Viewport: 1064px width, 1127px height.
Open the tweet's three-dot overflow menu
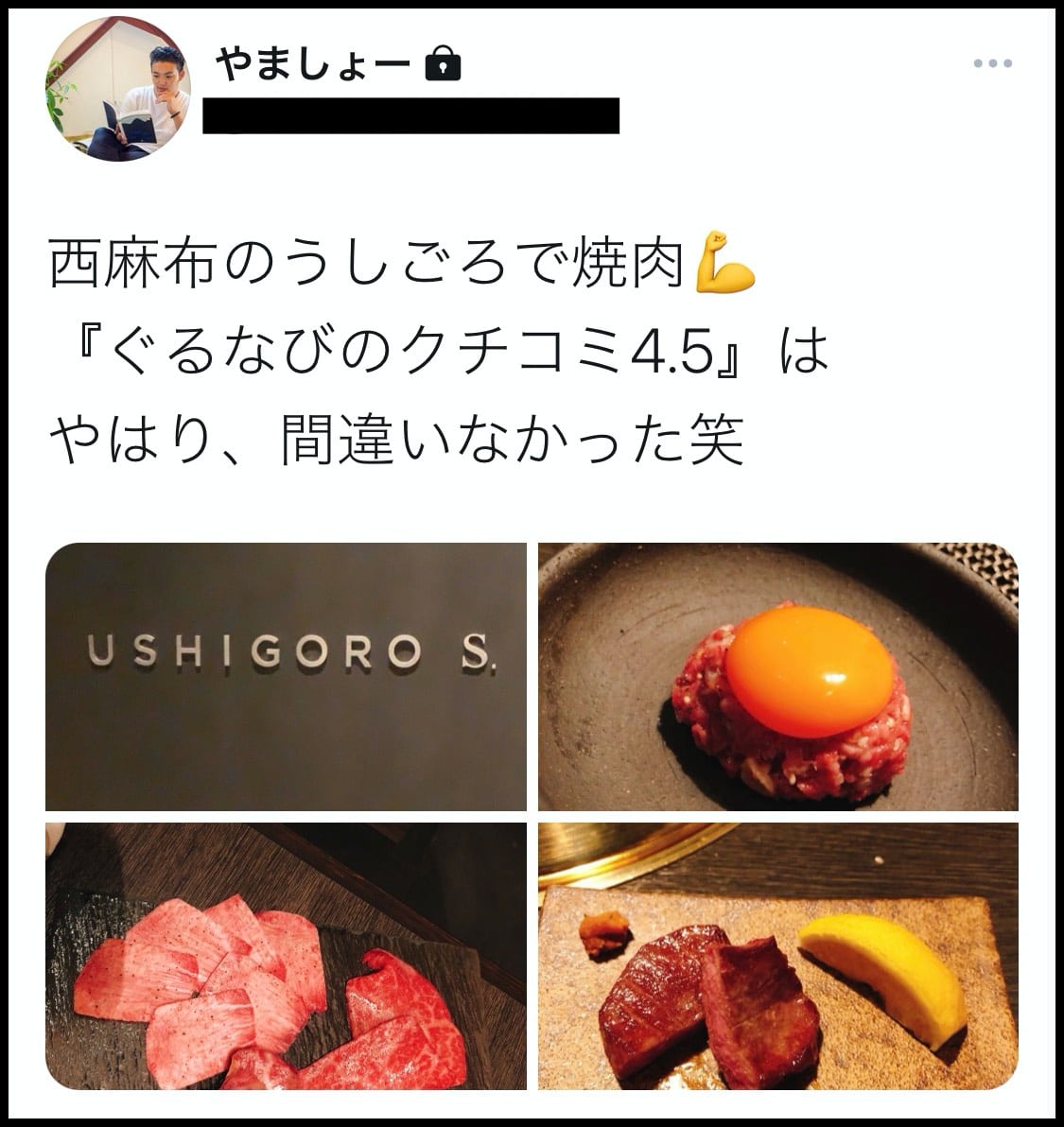pos(993,64)
